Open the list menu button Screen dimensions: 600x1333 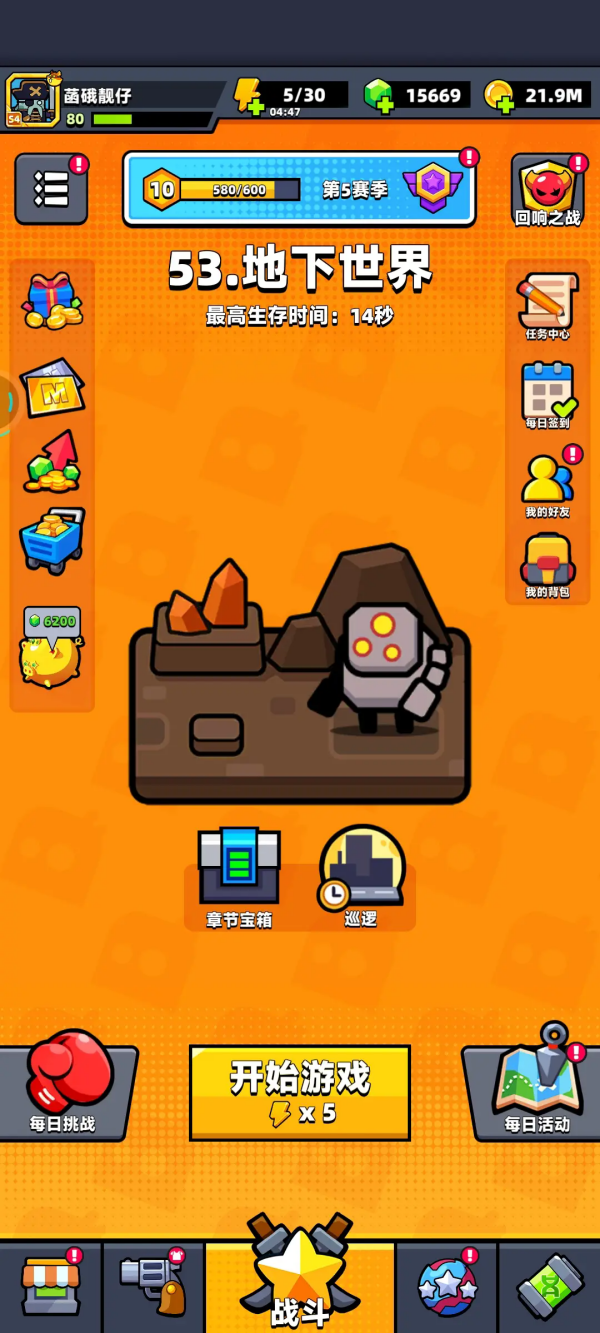coord(50,189)
